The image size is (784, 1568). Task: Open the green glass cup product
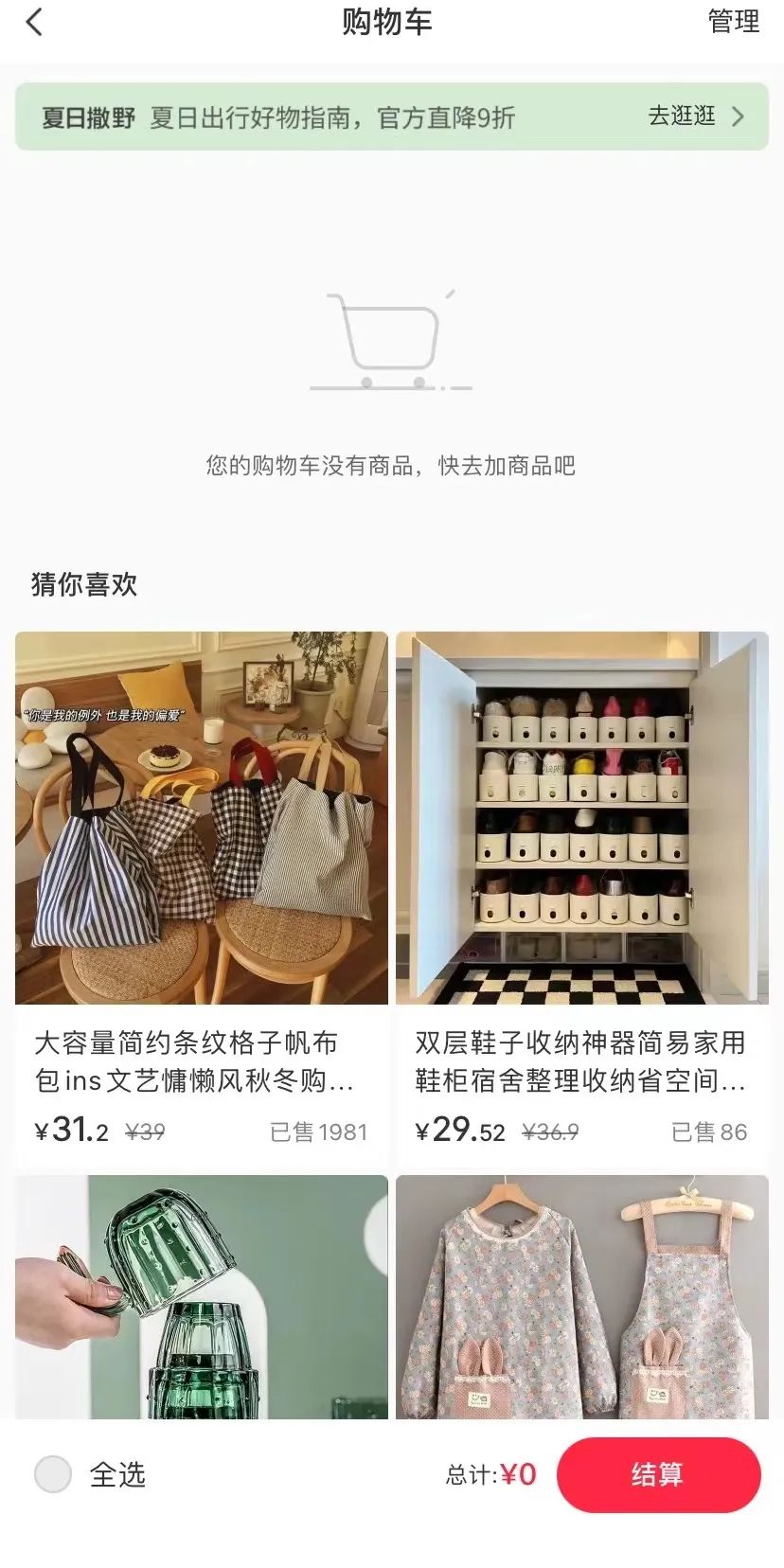201,1297
